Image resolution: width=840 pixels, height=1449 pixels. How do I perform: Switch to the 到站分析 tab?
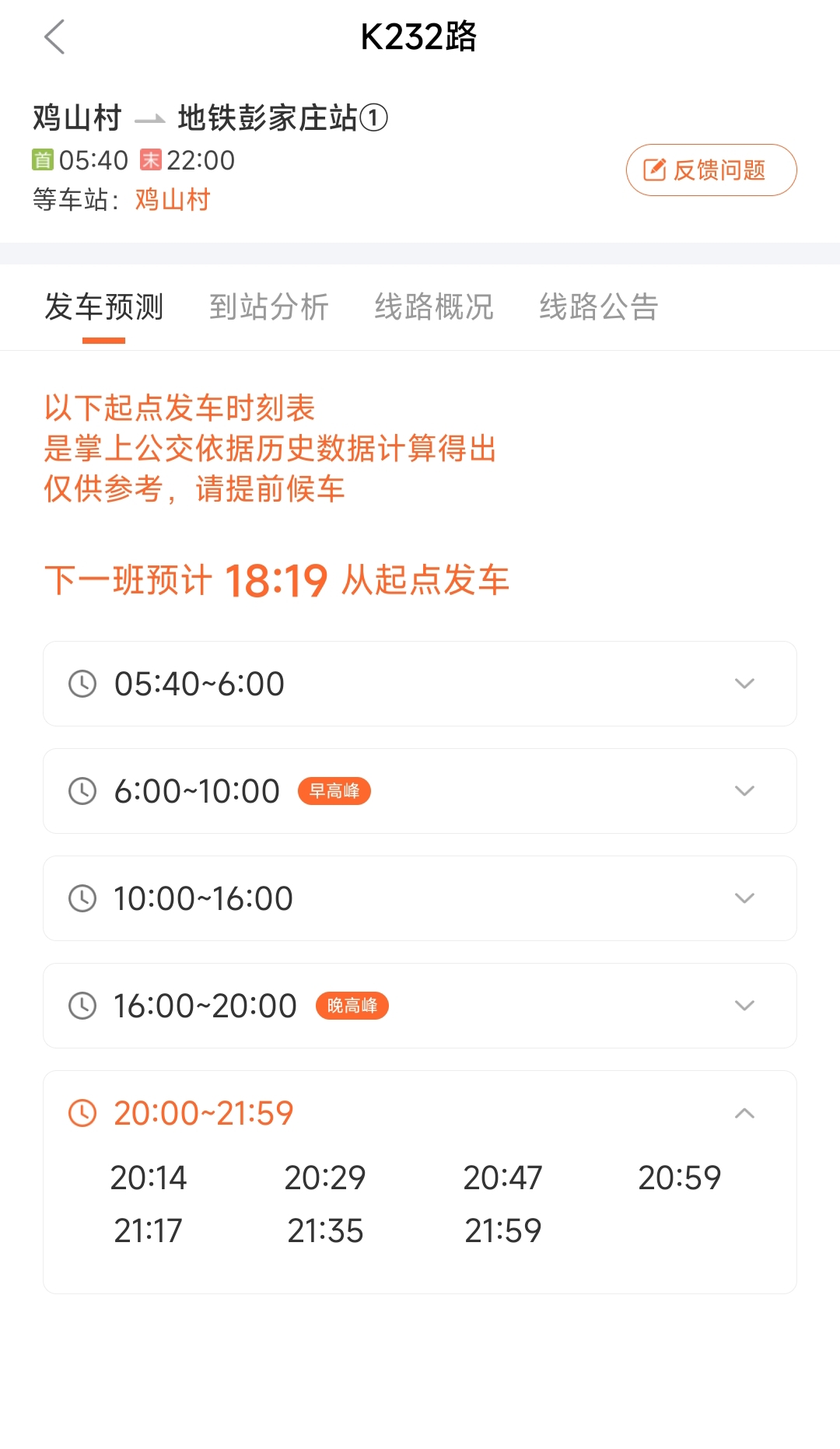(x=269, y=306)
